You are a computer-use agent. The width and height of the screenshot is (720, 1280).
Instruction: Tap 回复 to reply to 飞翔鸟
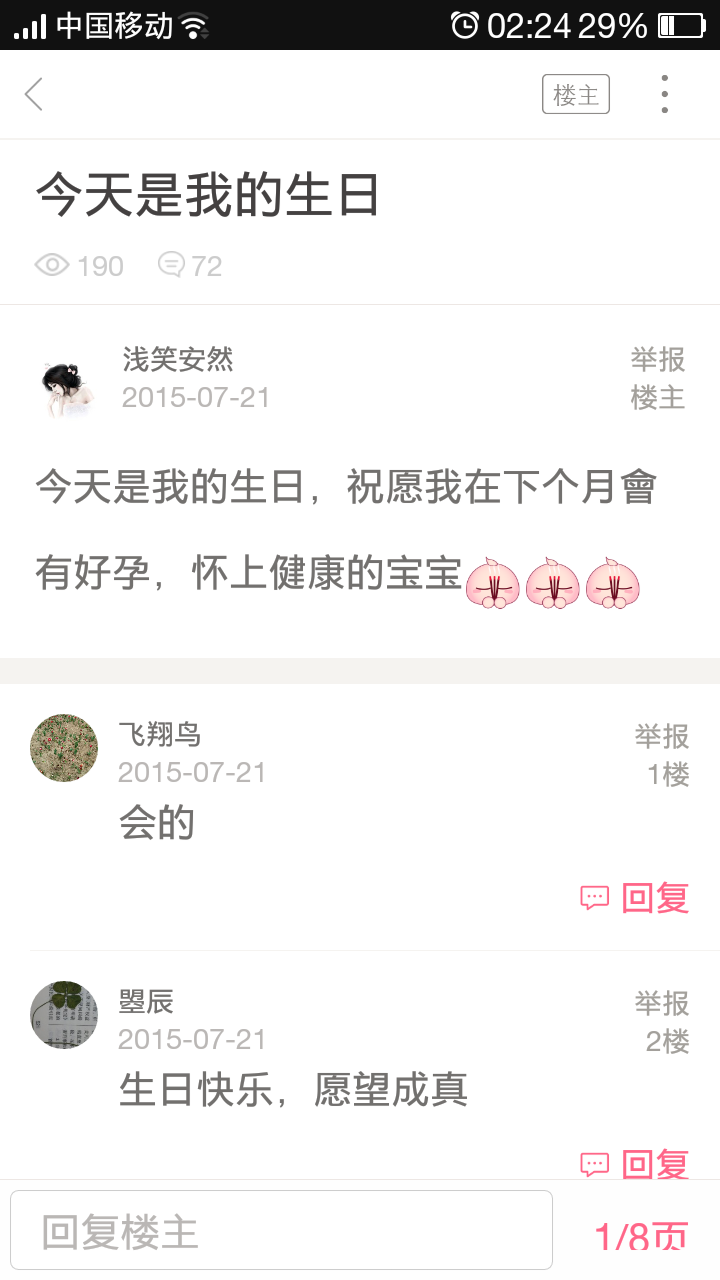[x=655, y=898]
